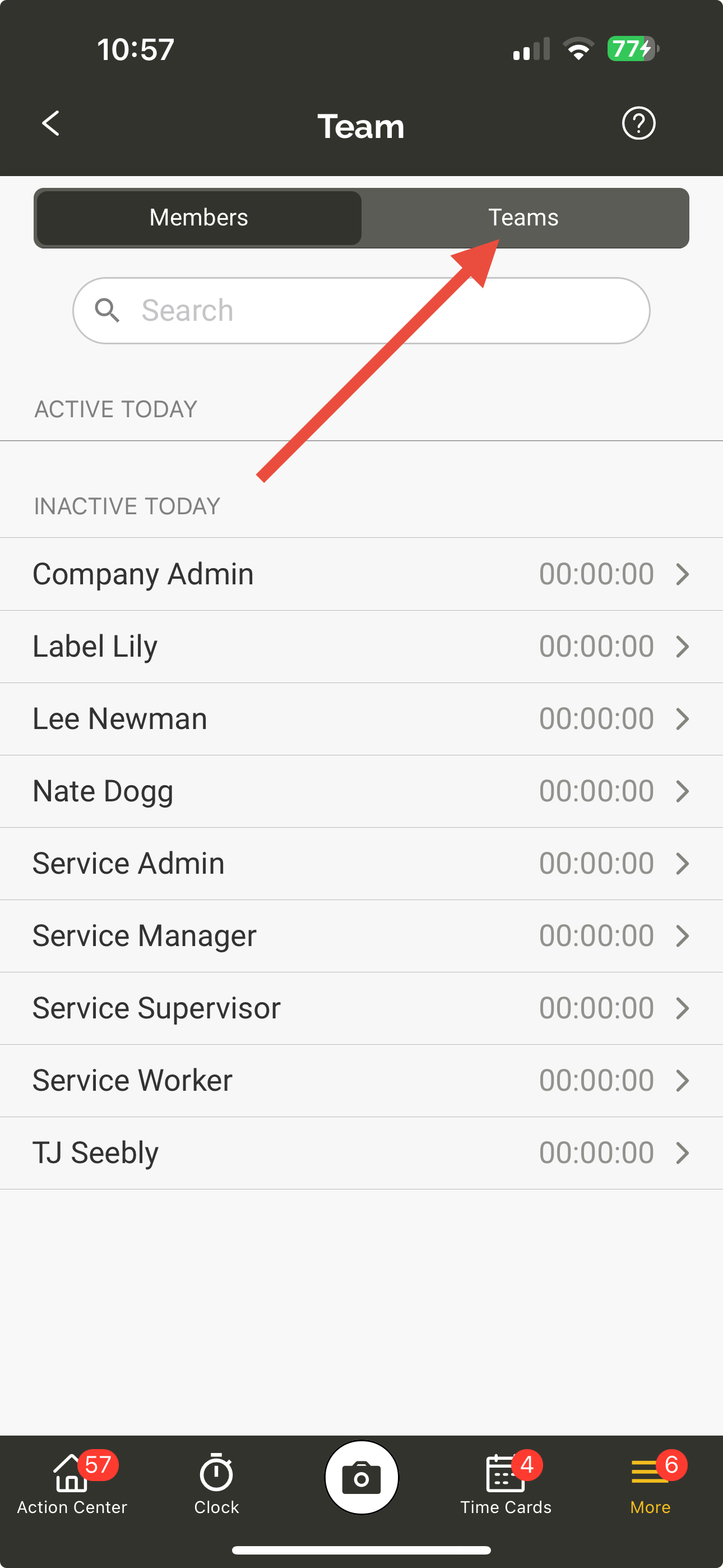Viewport: 723px width, 1568px height.
Task: Select the Members segment
Action: pos(199,218)
